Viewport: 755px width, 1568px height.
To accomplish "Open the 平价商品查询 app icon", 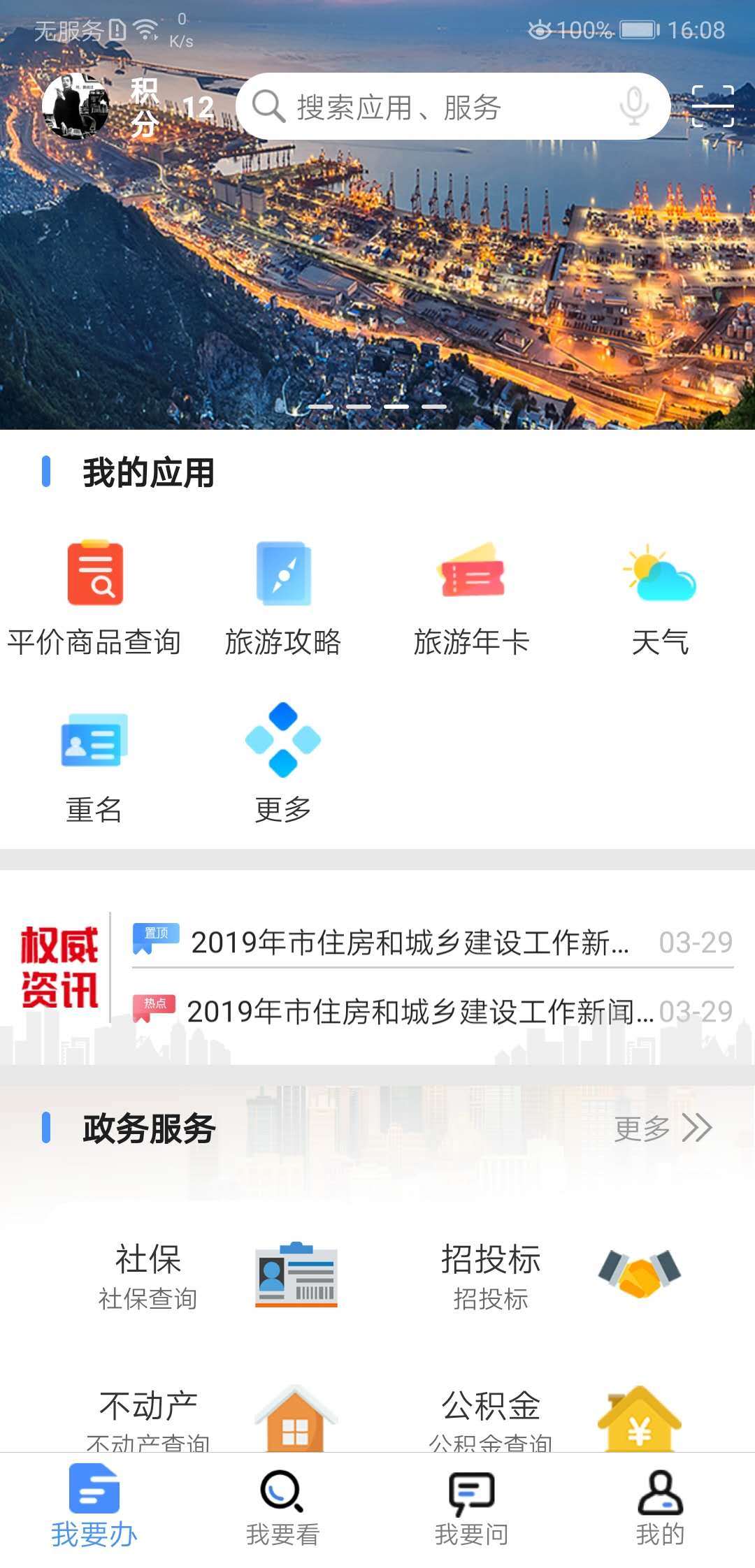I will pyautogui.click(x=94, y=574).
